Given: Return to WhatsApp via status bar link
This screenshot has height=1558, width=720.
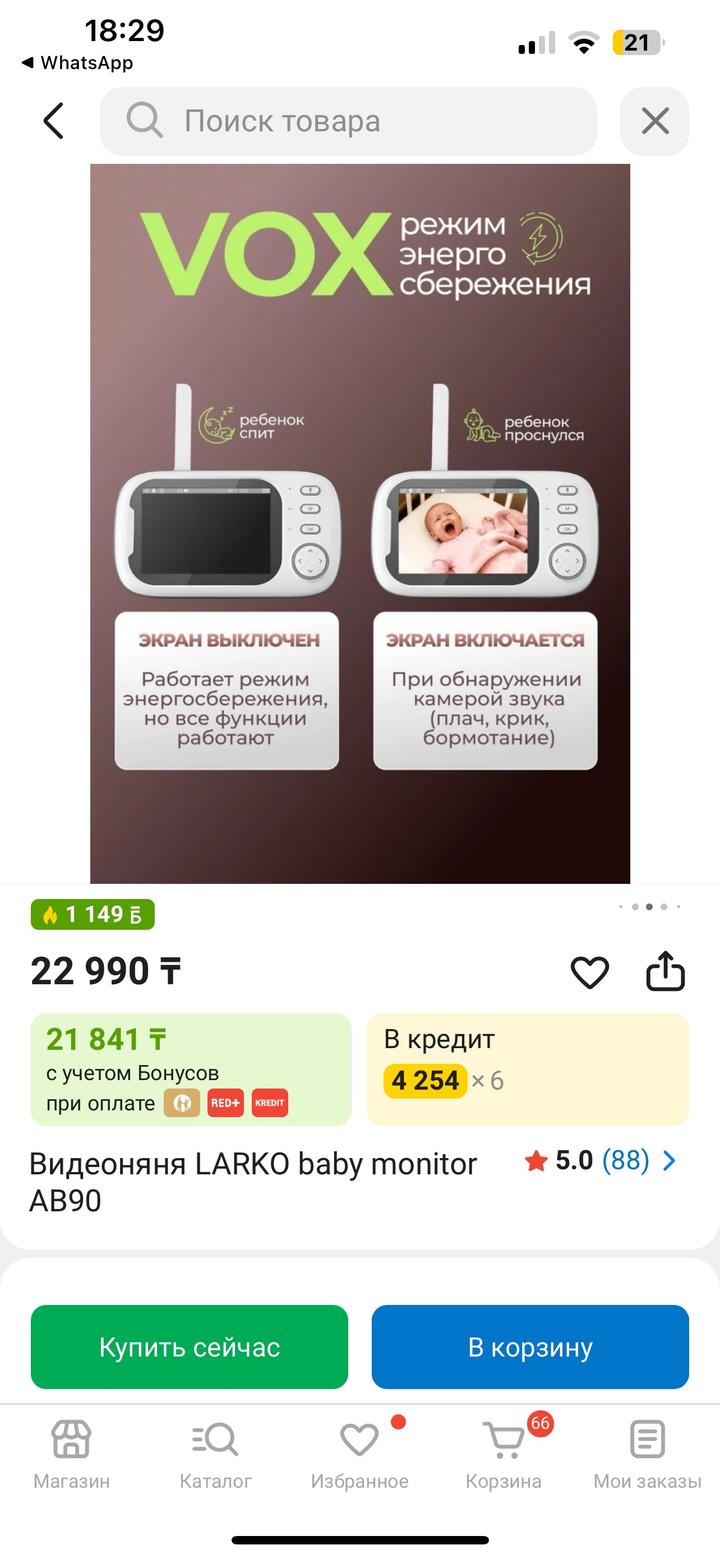Looking at the screenshot, I should pos(77,63).
